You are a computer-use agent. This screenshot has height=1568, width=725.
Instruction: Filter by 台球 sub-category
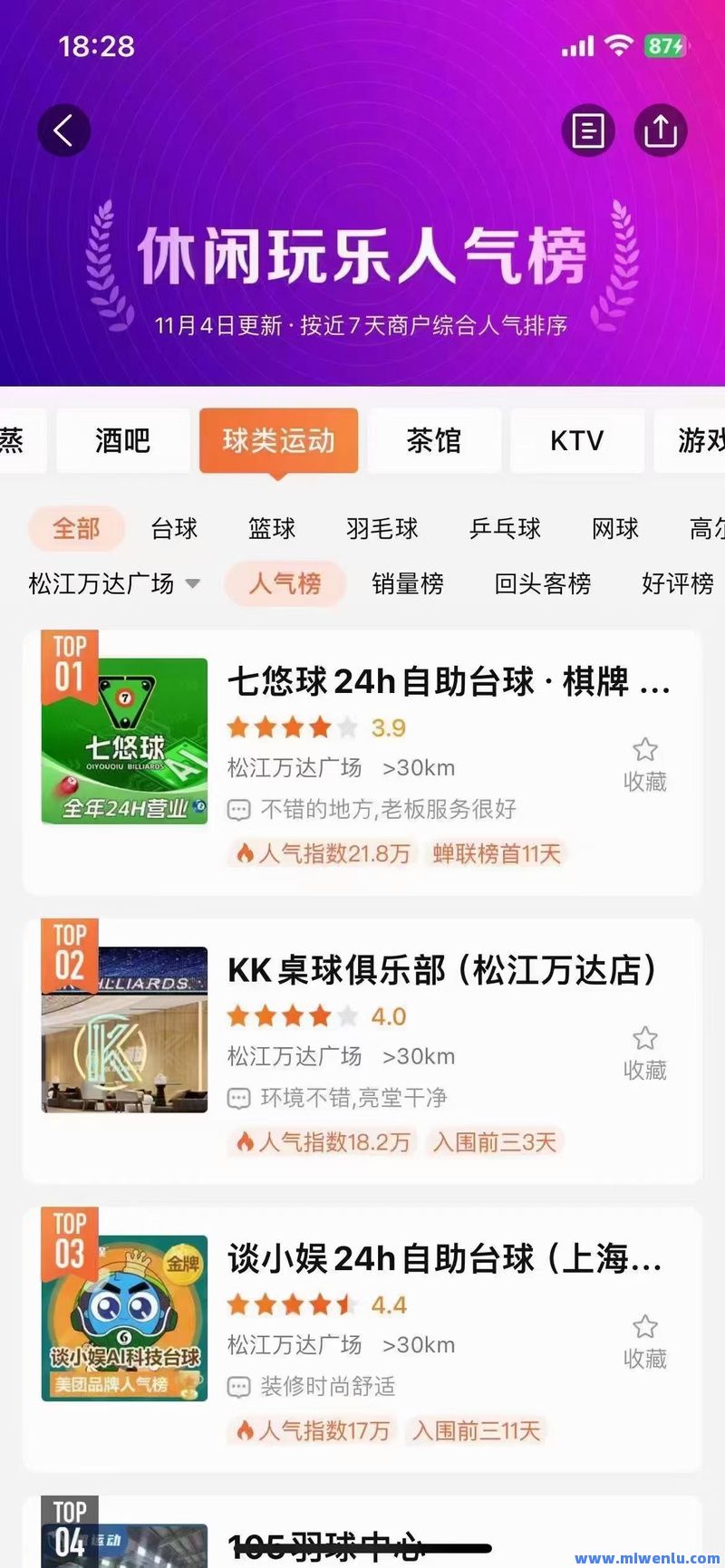click(174, 529)
